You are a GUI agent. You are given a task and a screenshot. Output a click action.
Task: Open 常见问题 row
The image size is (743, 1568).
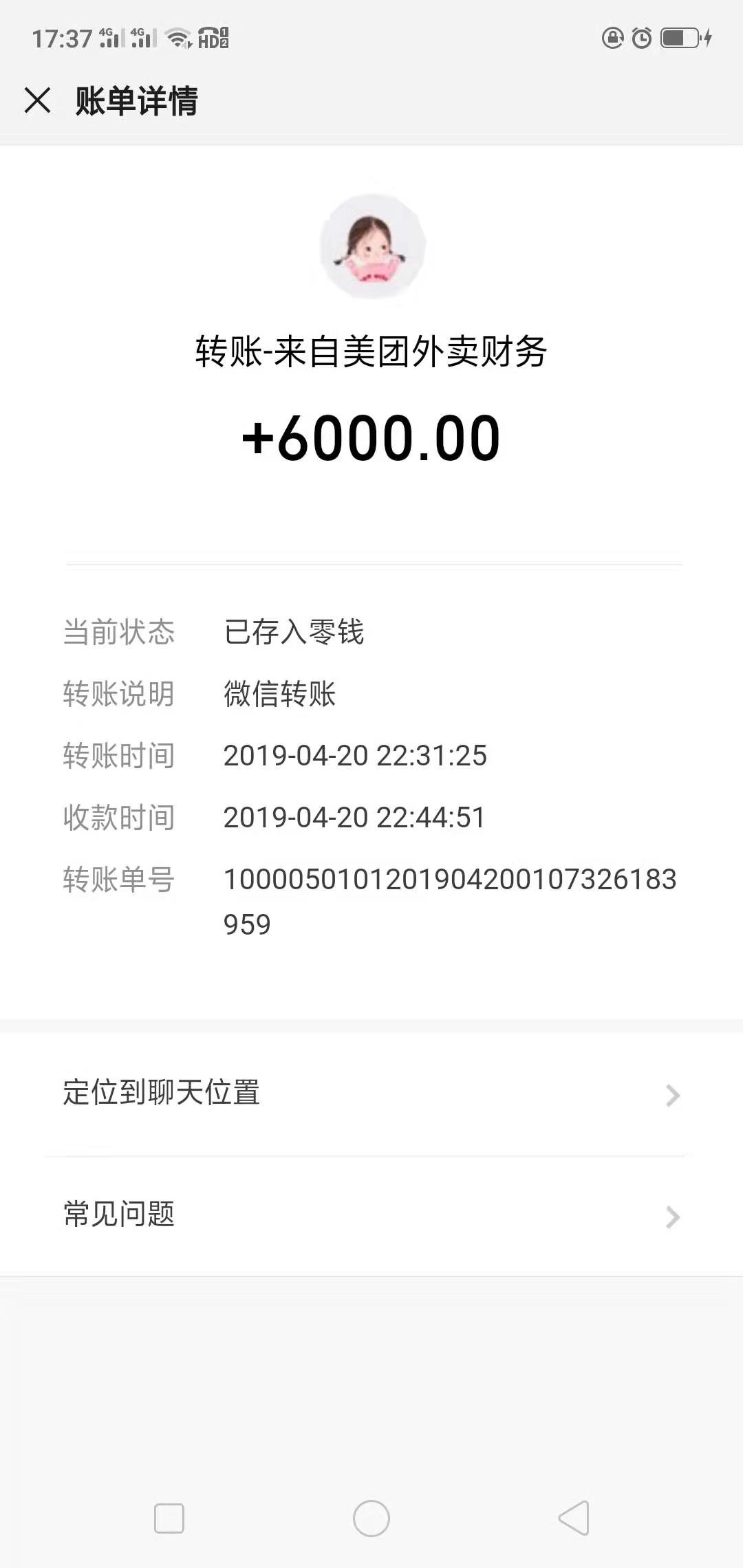pyautogui.click(x=371, y=1216)
